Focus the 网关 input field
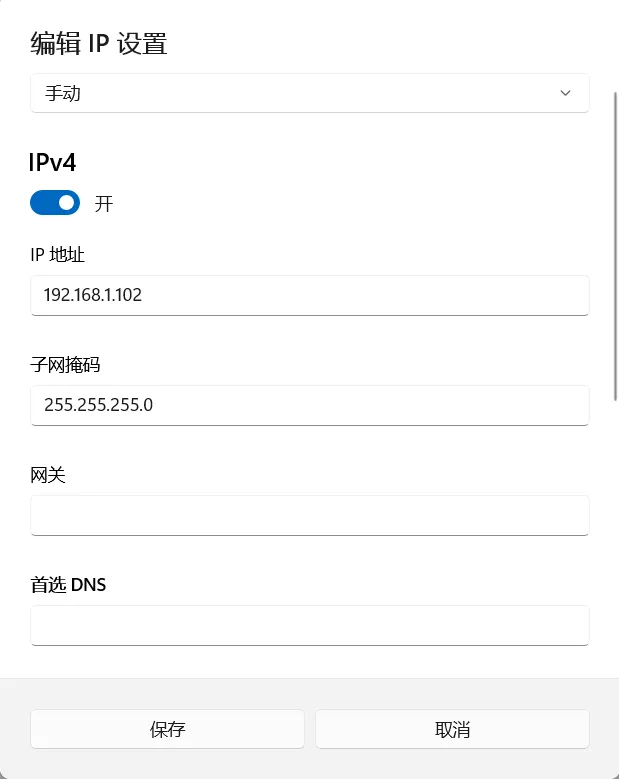This screenshot has height=779, width=619. coord(309,515)
